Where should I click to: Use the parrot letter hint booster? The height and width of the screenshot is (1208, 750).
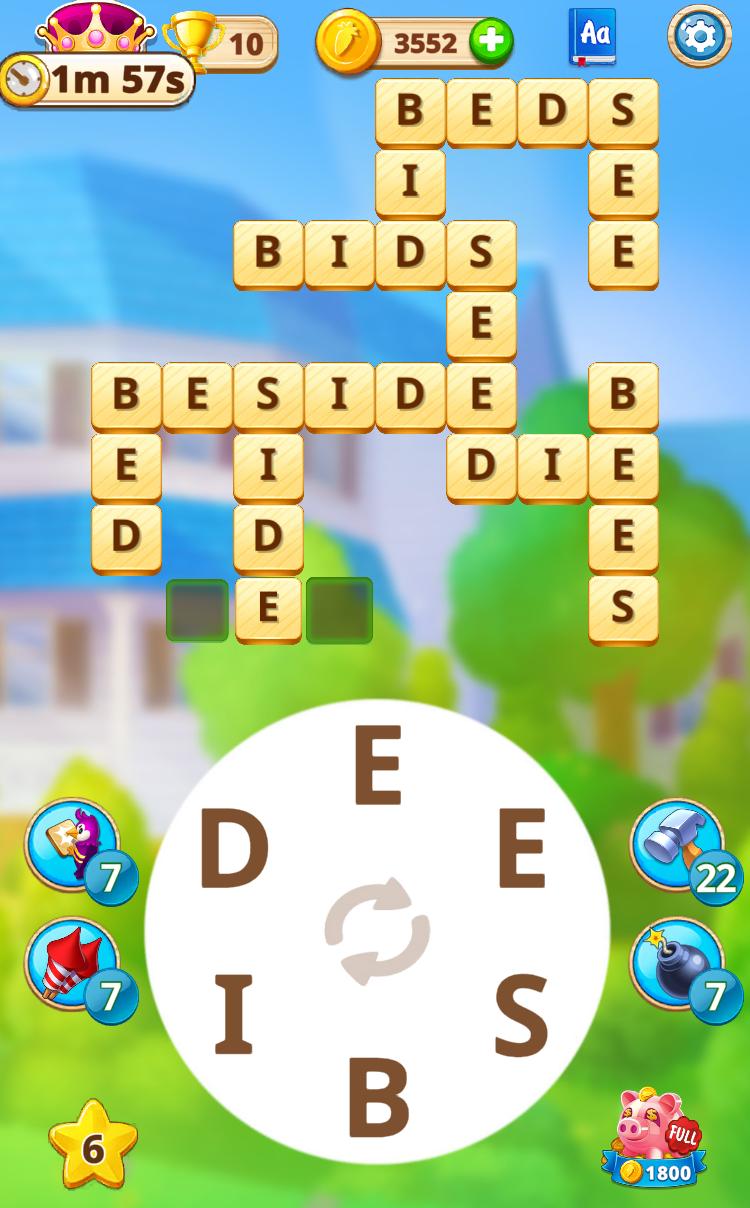coord(70,844)
